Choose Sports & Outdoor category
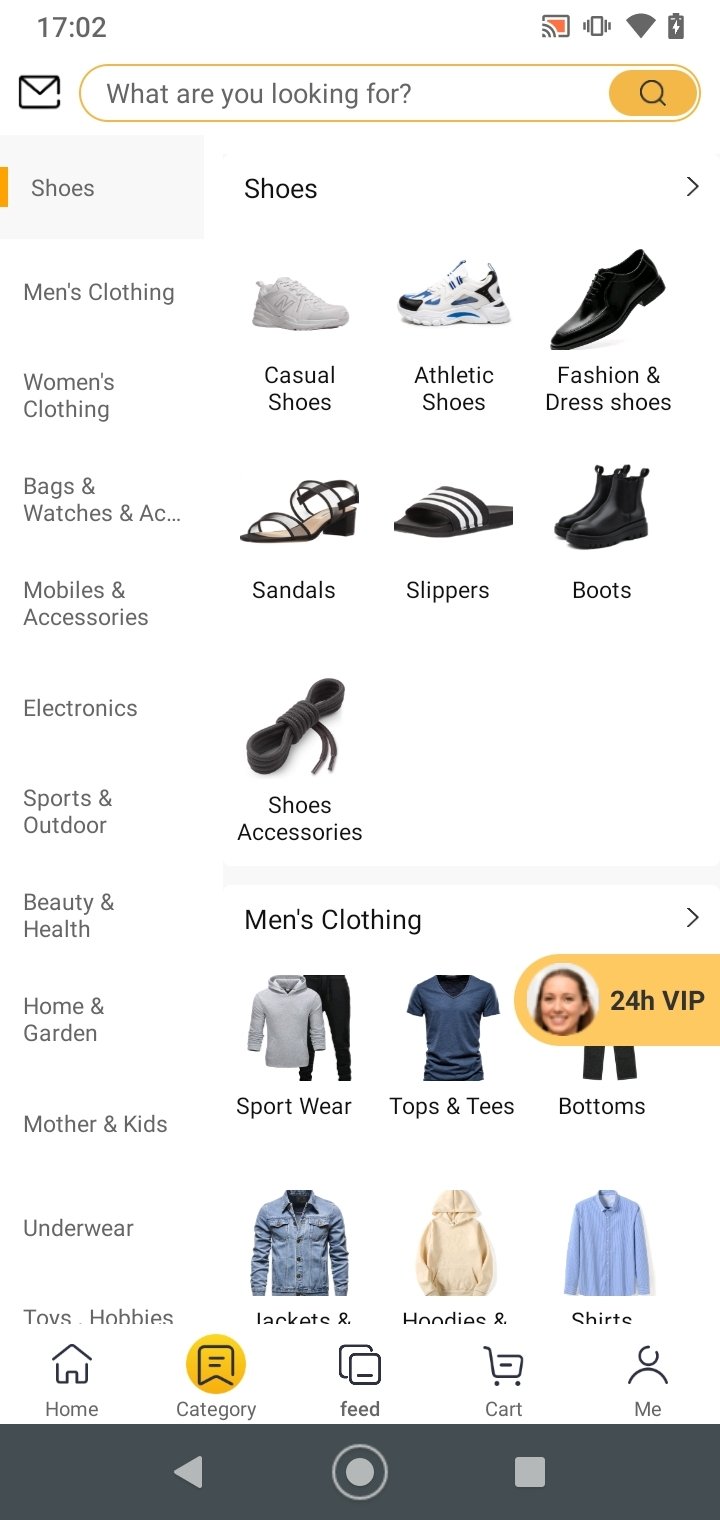 click(x=67, y=811)
